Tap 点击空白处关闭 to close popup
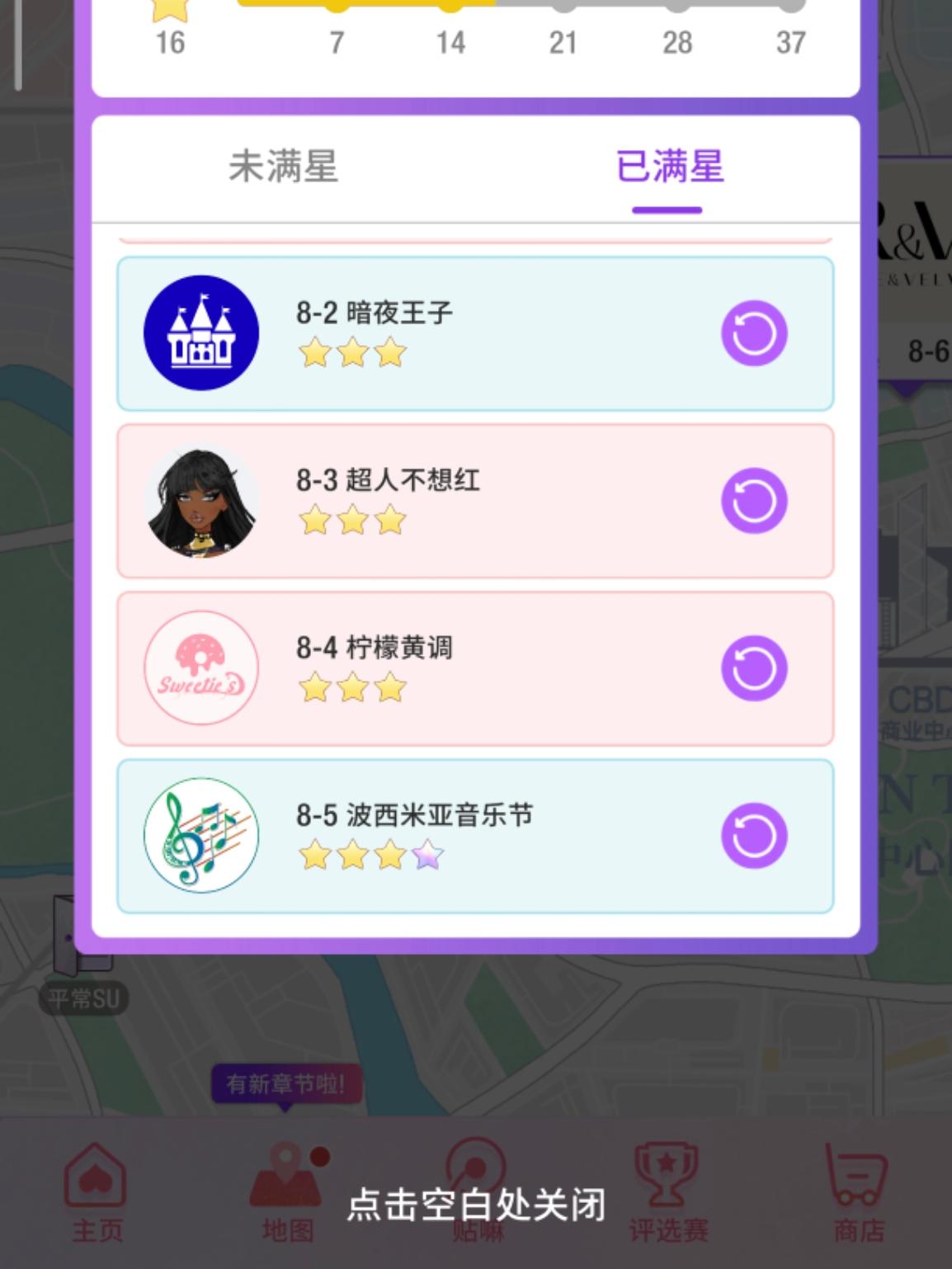Viewport: 952px width, 1269px height. pos(476,1205)
